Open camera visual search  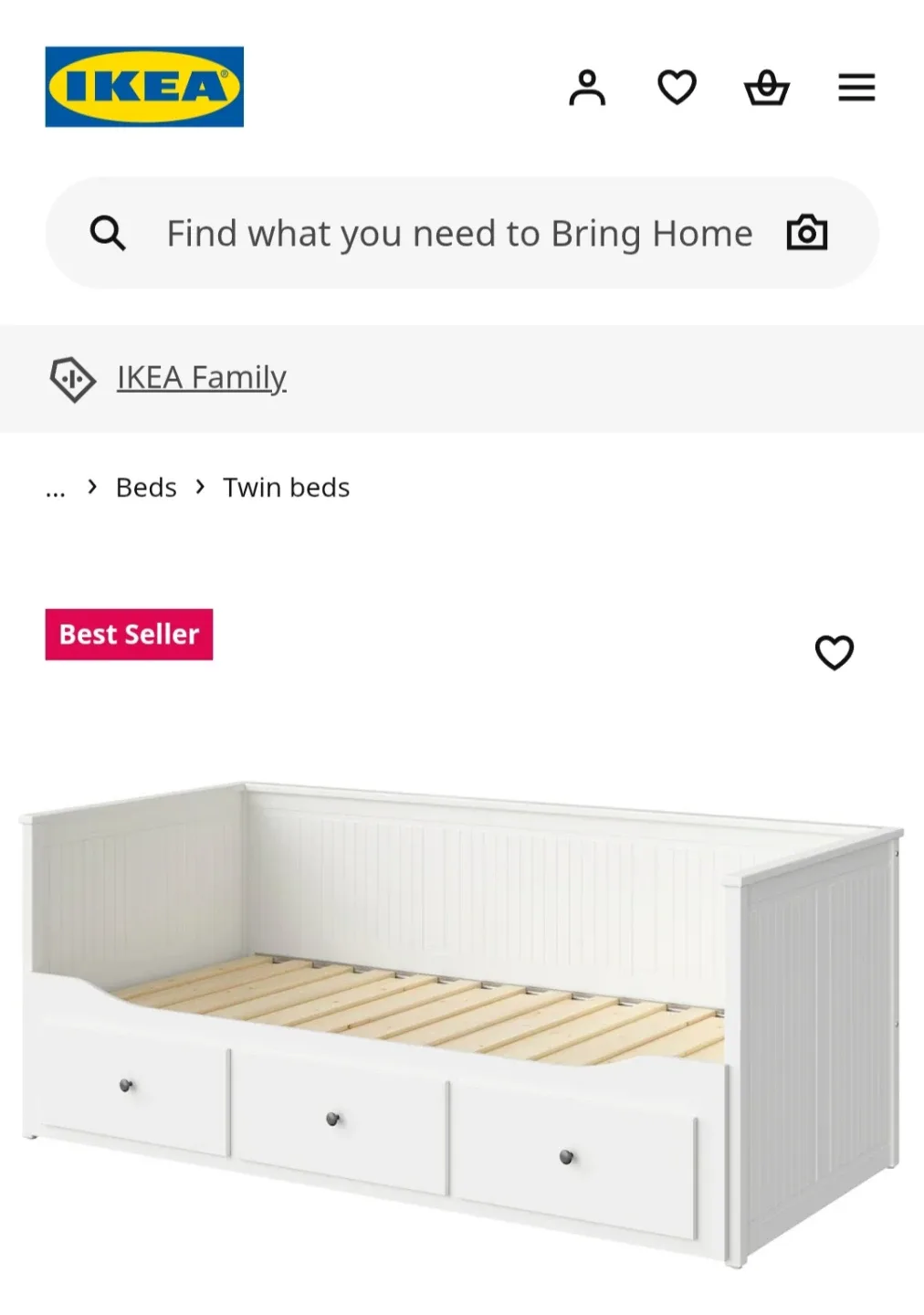(807, 233)
